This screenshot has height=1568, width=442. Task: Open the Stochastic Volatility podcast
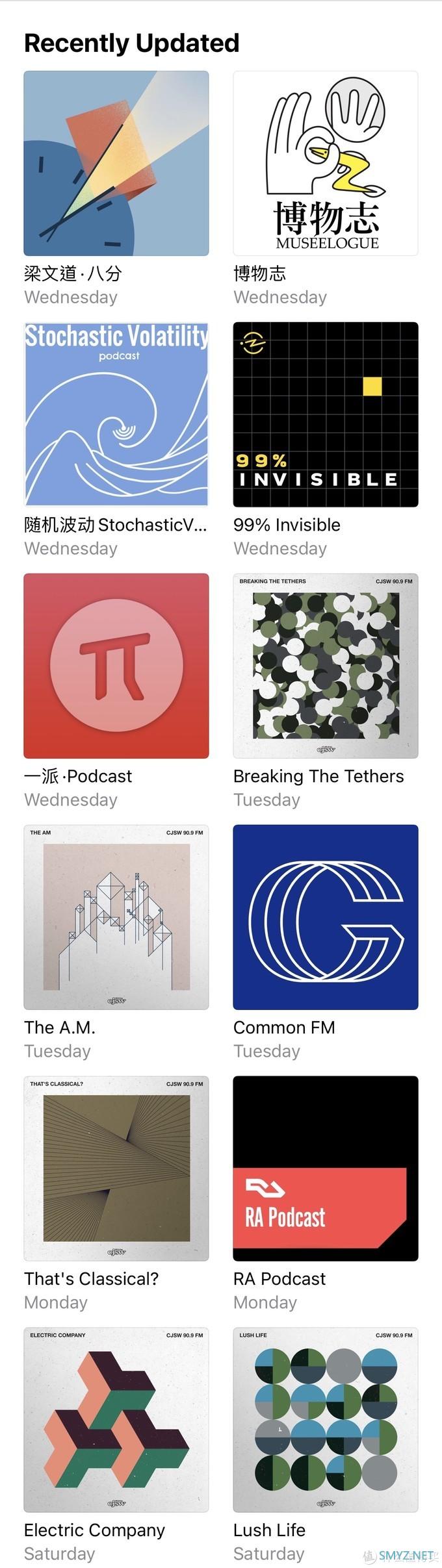point(116,414)
